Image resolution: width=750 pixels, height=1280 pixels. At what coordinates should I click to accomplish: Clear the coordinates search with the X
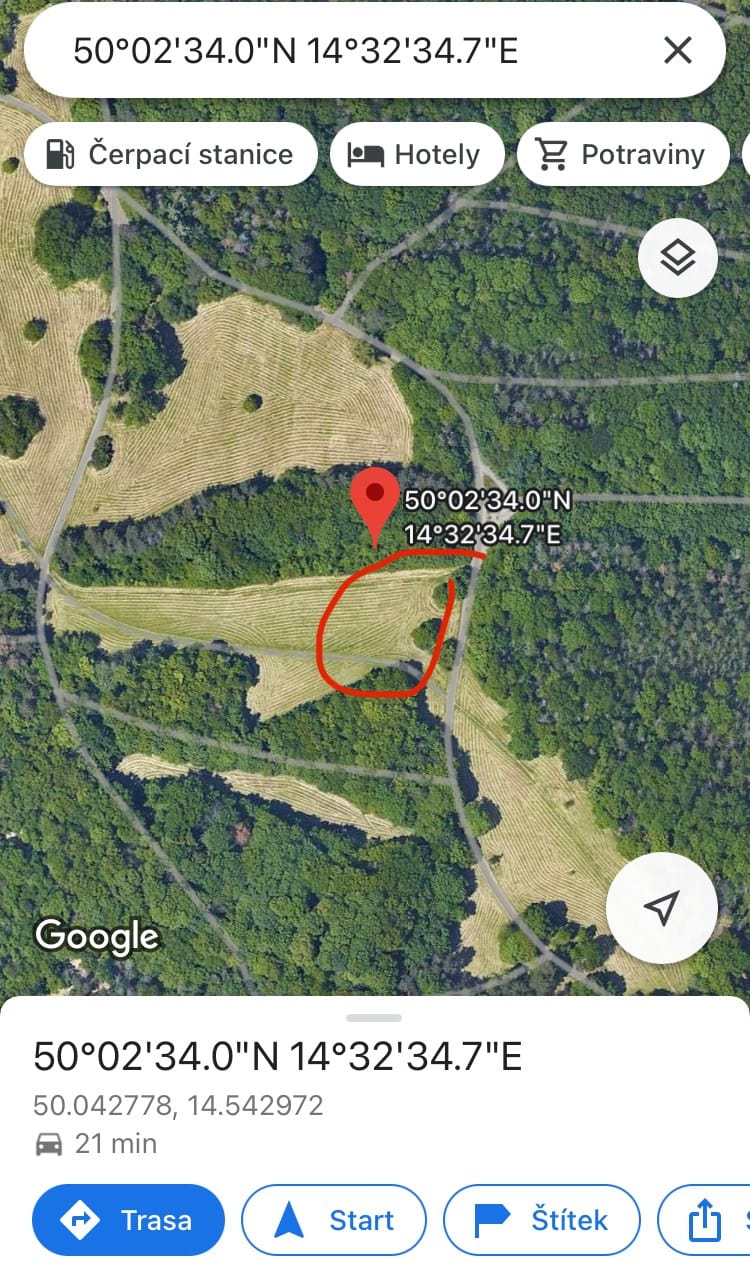[x=678, y=50]
